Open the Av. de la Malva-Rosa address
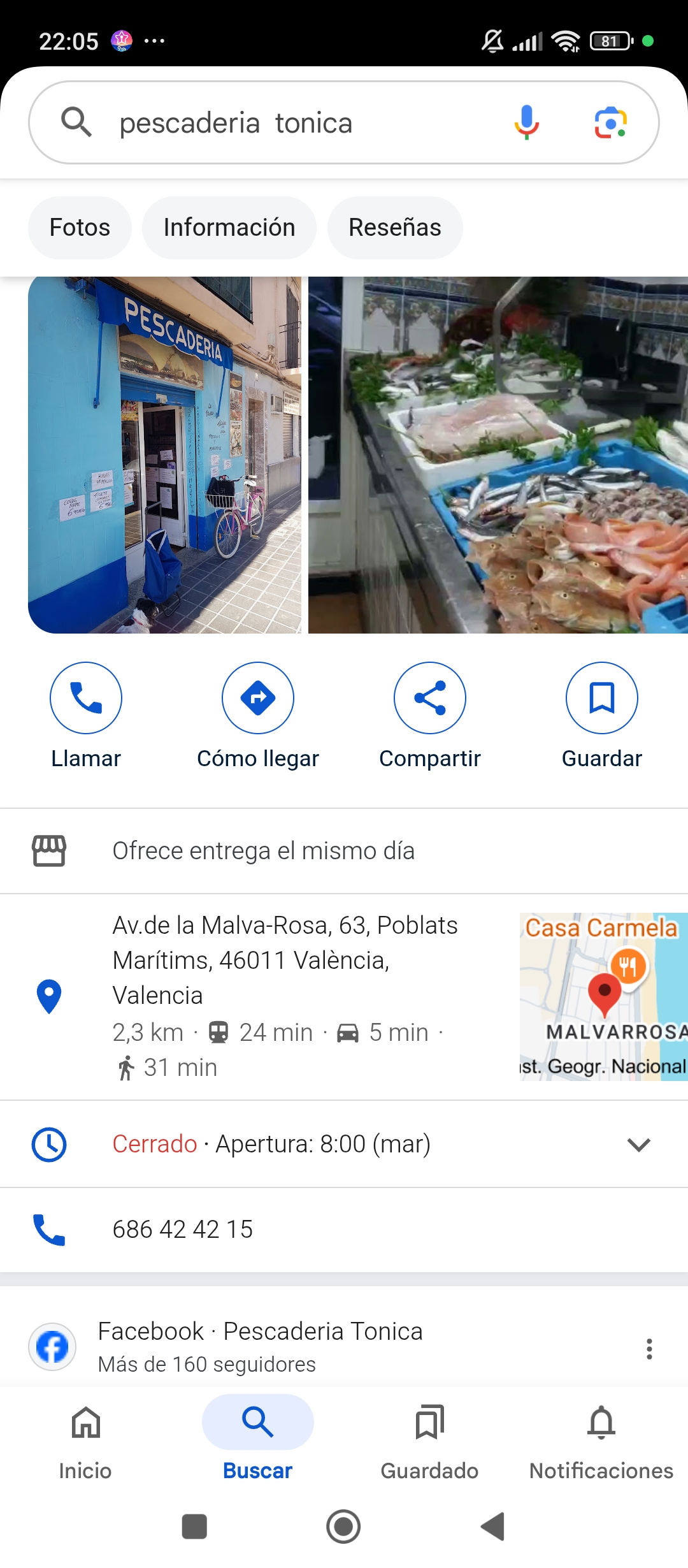This screenshot has height=1568, width=688. 285,960
